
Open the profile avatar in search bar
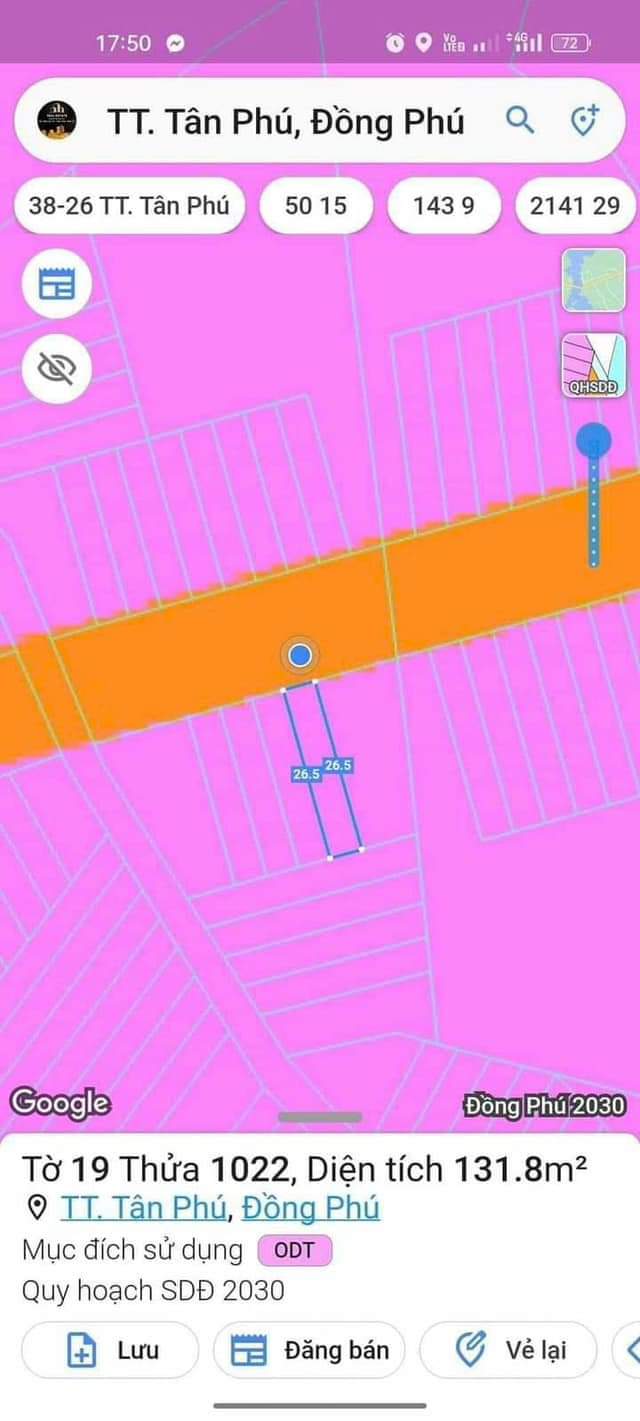[x=56, y=121]
